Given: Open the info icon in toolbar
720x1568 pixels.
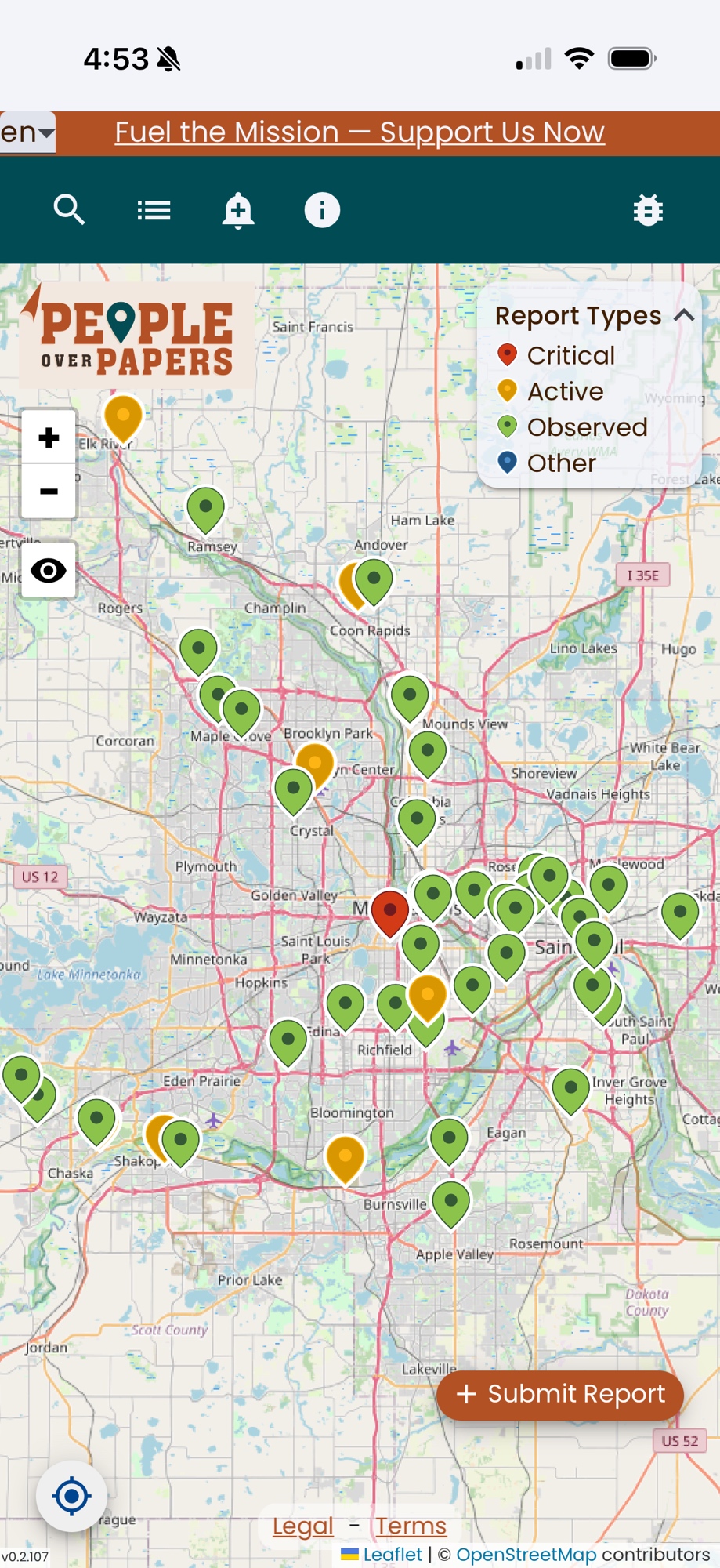Looking at the screenshot, I should [x=322, y=210].
